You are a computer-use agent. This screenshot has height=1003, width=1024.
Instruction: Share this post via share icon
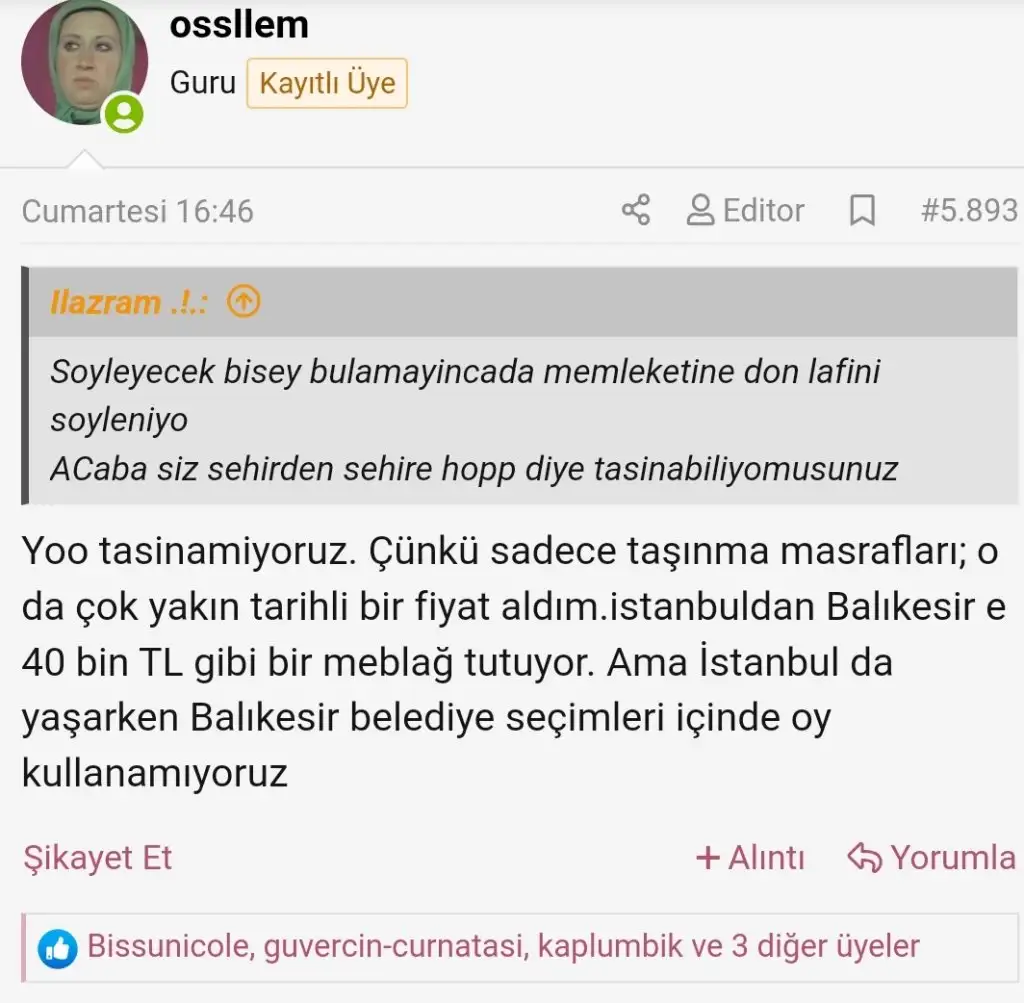pos(635,210)
